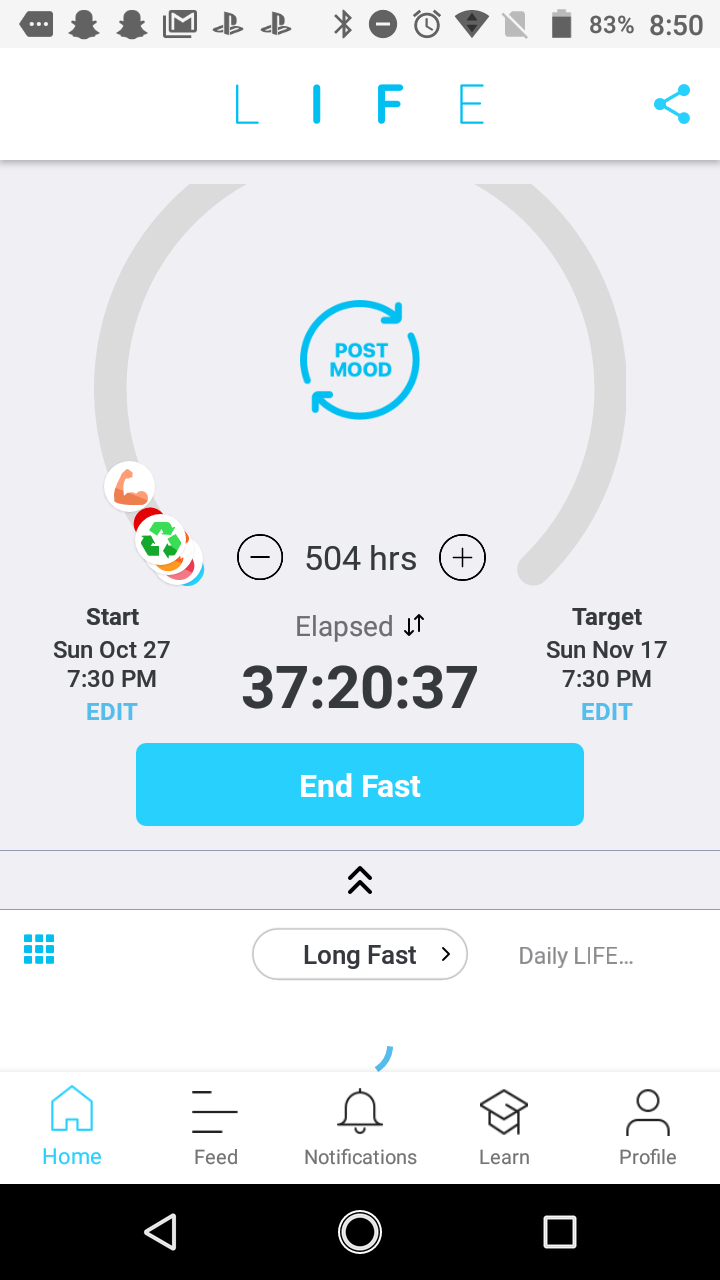720x1280 pixels.
Task: Edit the Start time
Action: click(112, 712)
